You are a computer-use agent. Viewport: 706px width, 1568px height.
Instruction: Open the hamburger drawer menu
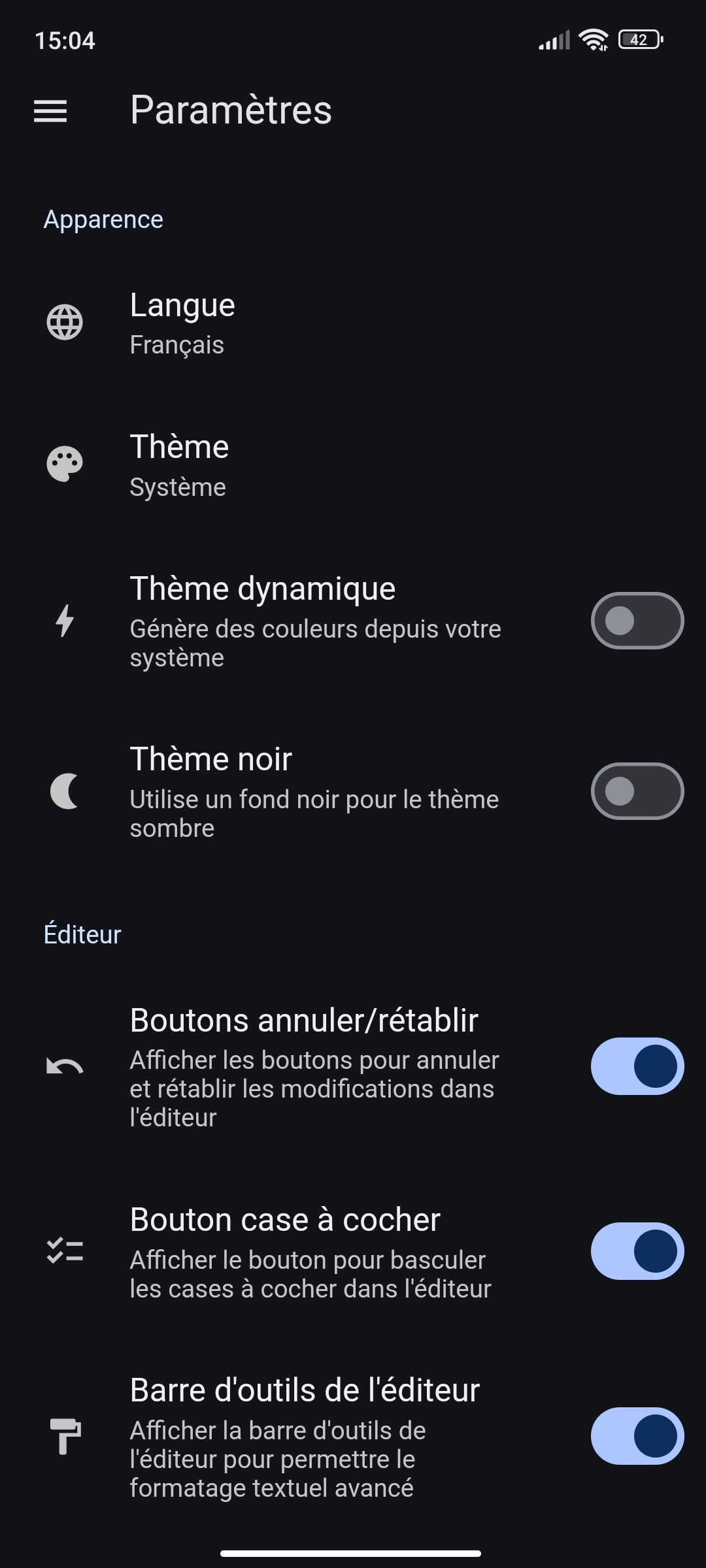tap(50, 111)
